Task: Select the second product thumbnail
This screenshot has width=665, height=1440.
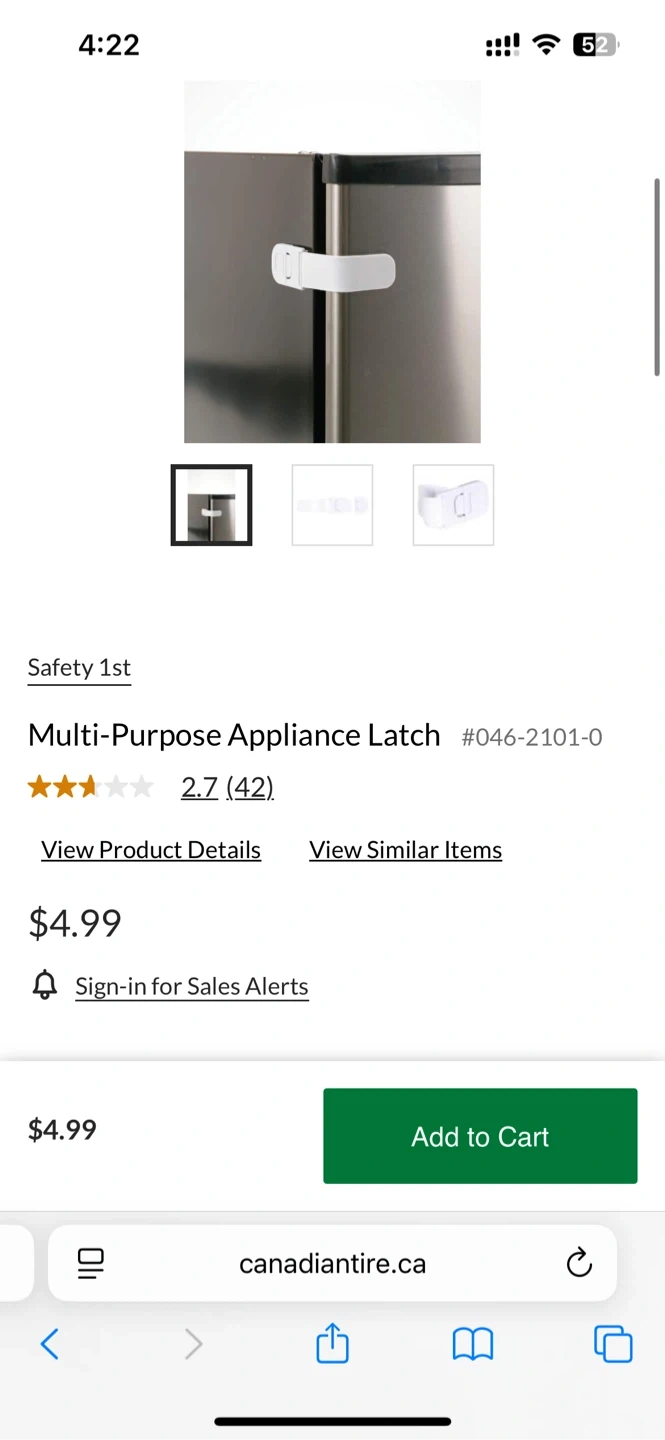Action: point(332,505)
